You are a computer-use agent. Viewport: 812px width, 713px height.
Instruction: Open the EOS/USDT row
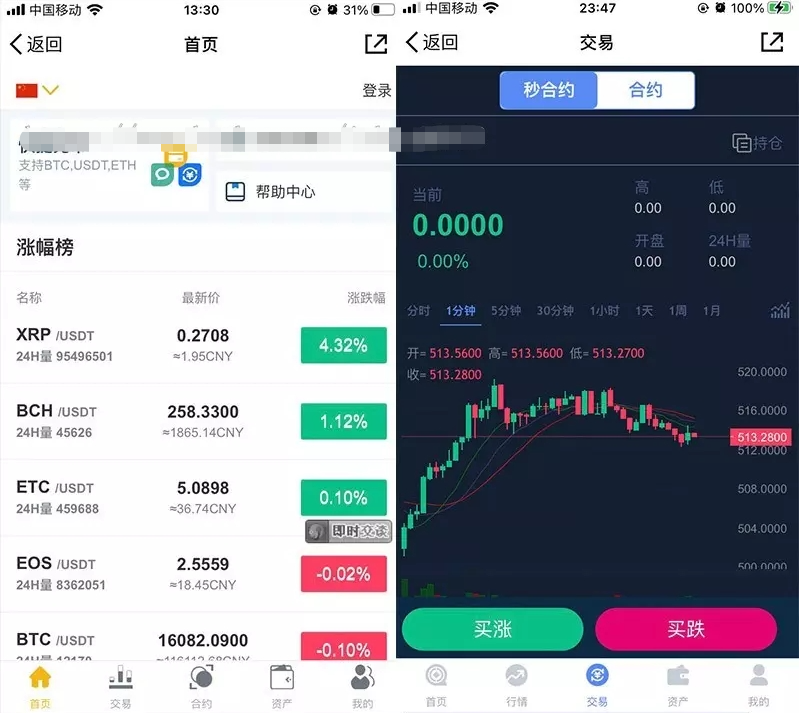(x=150, y=573)
